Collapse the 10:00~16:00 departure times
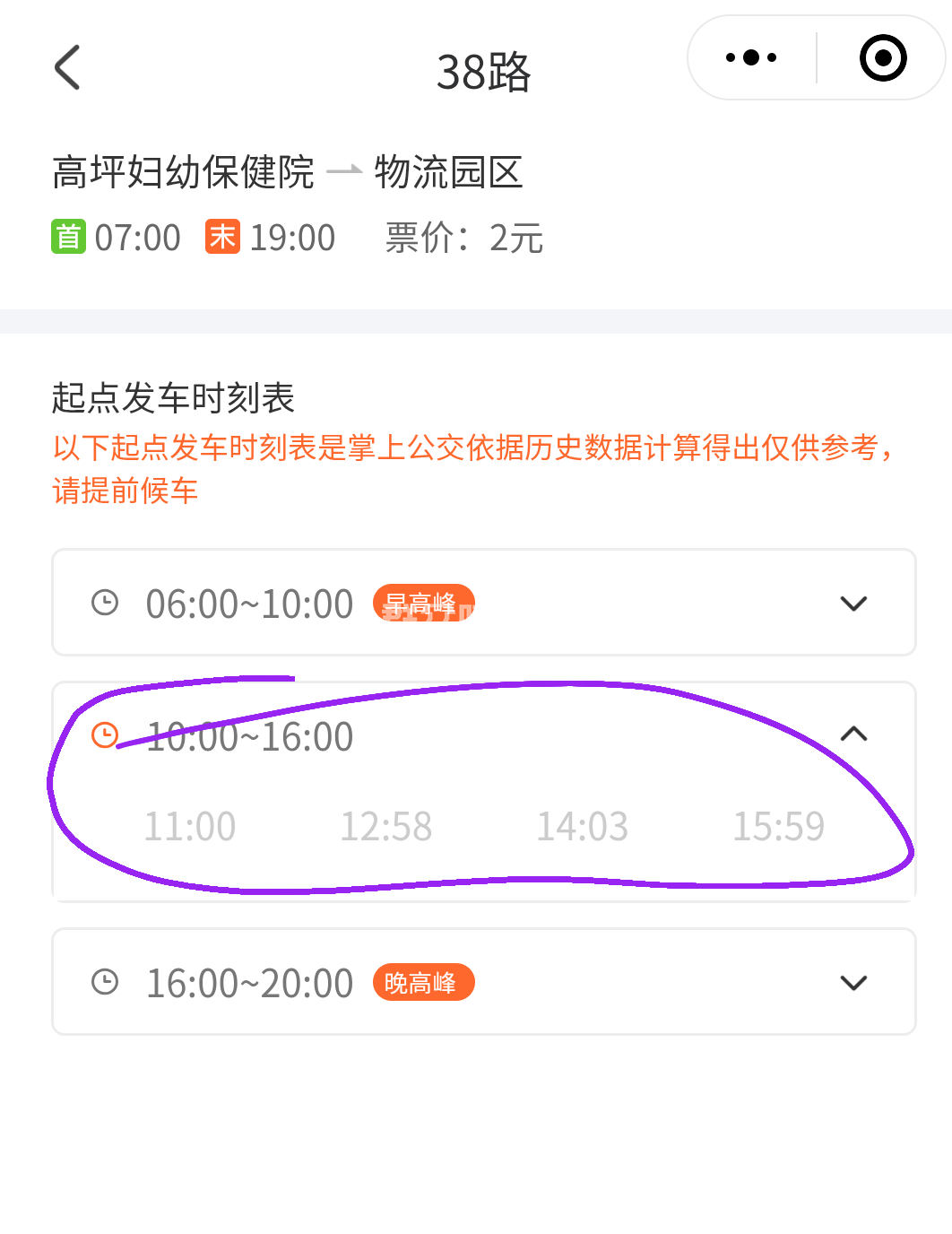952x1234 pixels. [x=852, y=734]
